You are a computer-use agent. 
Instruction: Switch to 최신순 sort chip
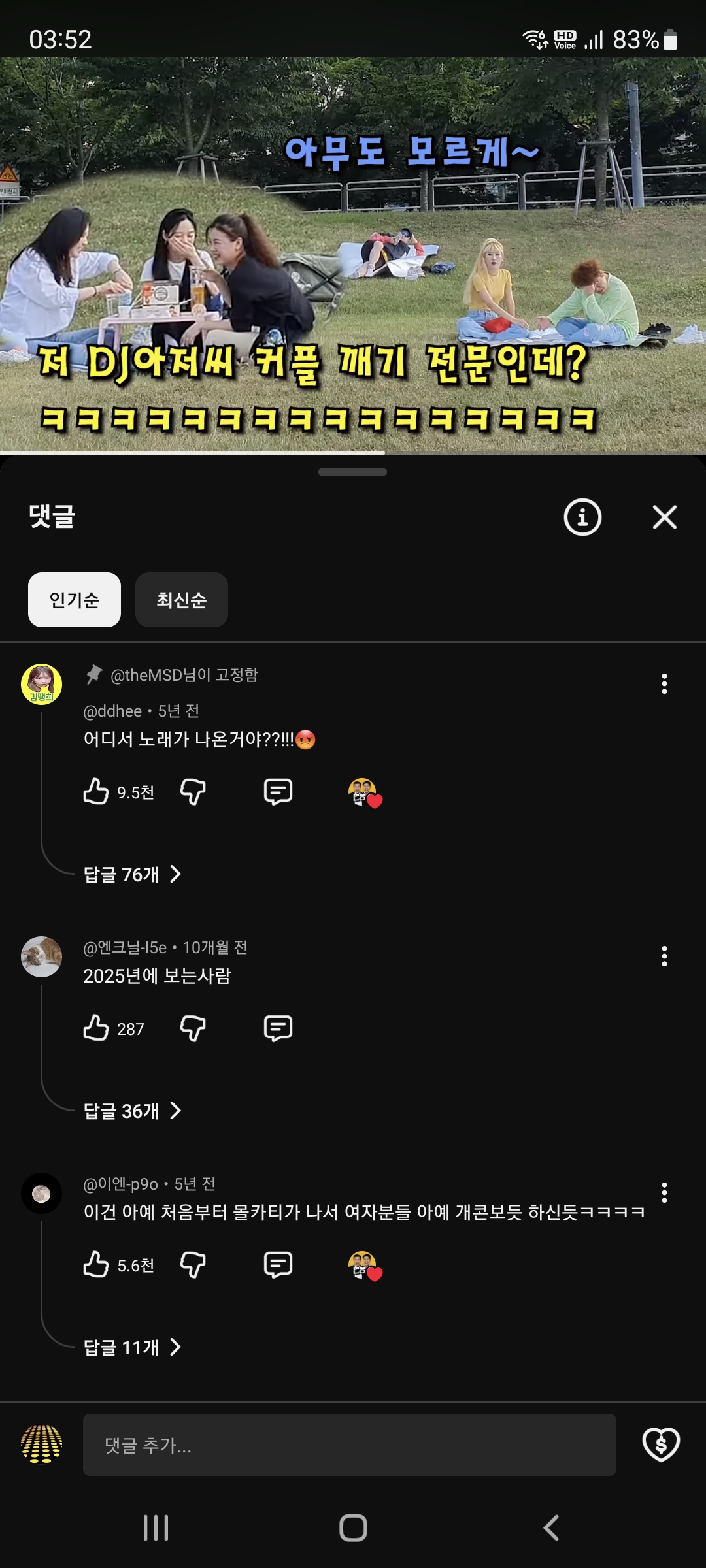click(x=181, y=600)
